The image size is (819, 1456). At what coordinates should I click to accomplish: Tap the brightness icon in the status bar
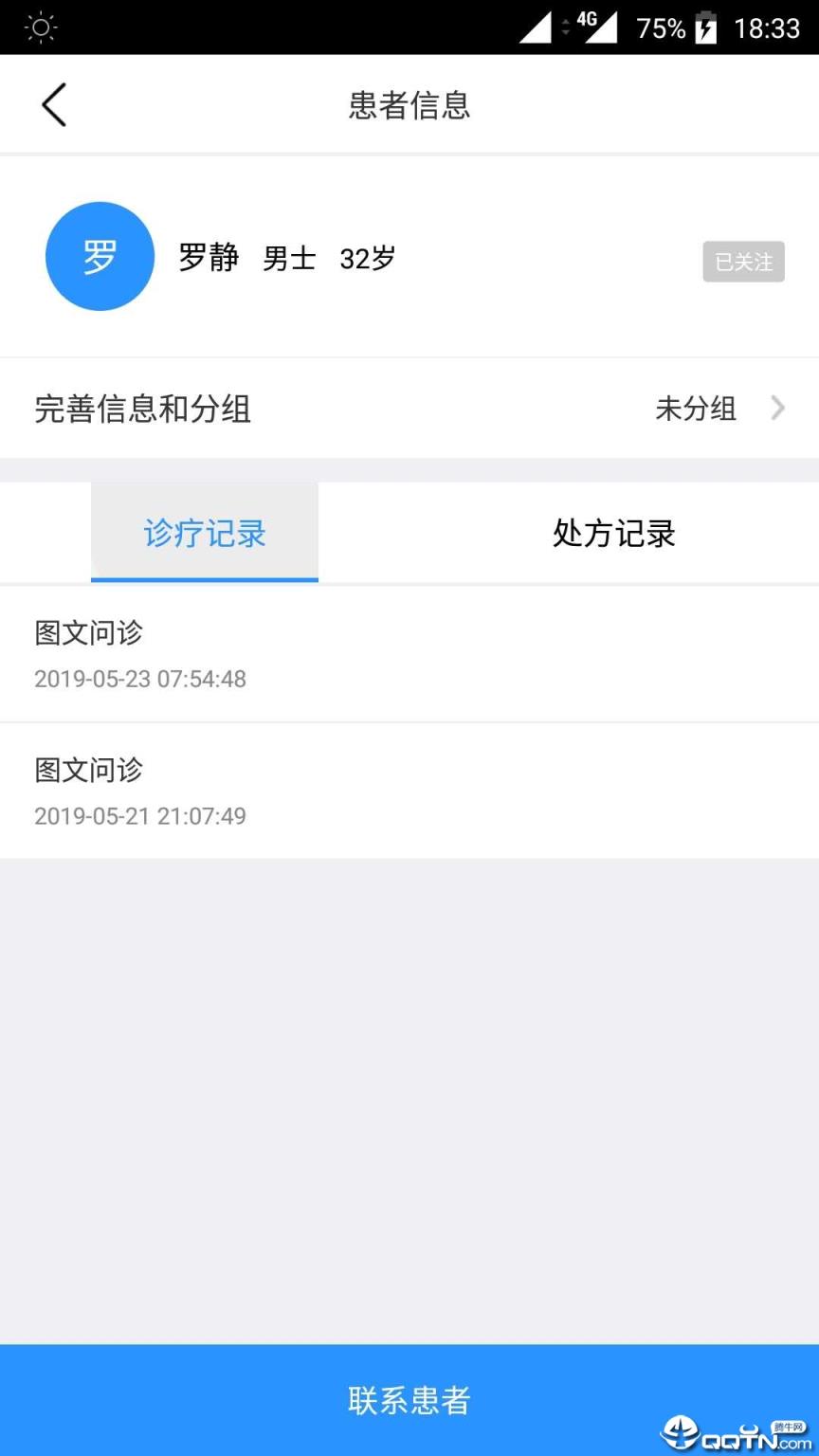[40, 27]
